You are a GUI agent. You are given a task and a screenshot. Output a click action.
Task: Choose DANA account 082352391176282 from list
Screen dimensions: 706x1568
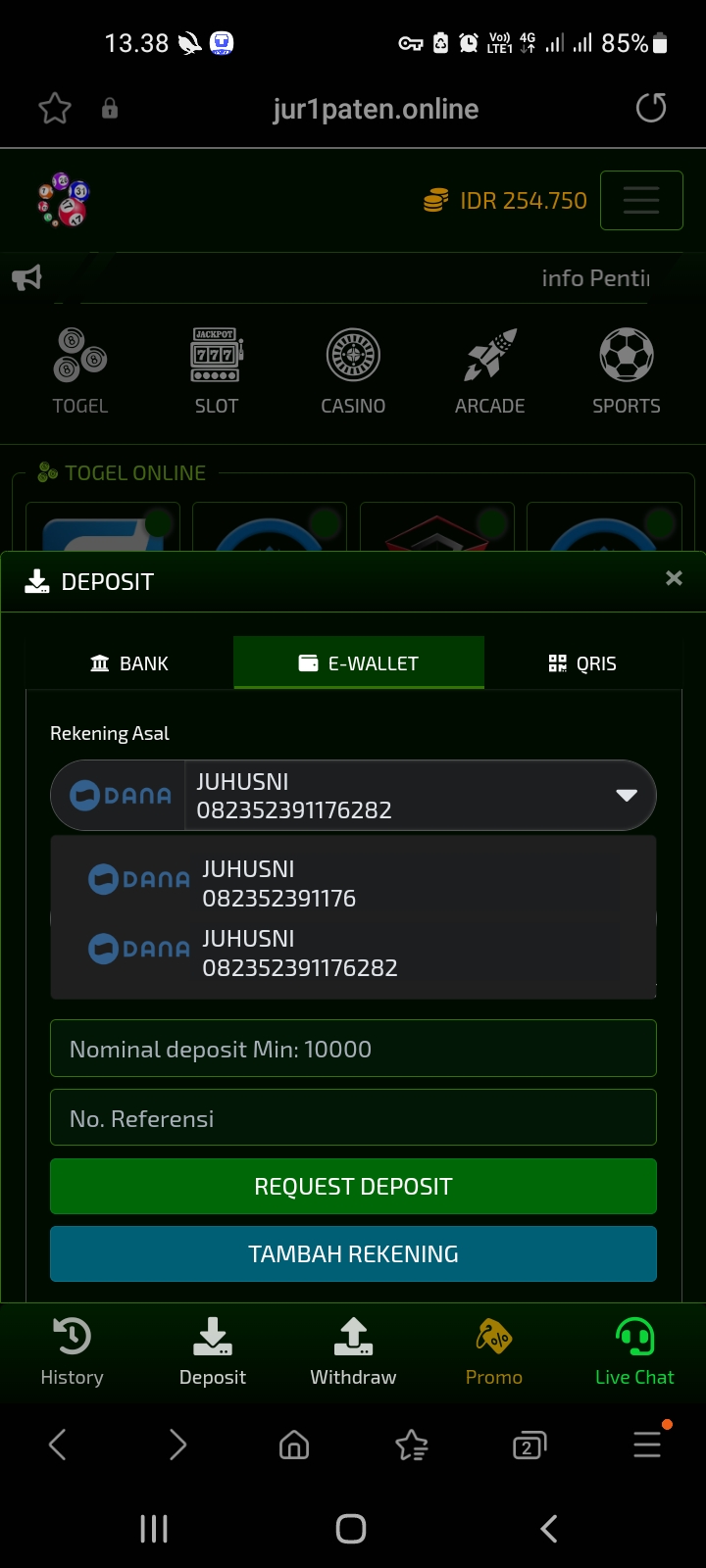(299, 954)
